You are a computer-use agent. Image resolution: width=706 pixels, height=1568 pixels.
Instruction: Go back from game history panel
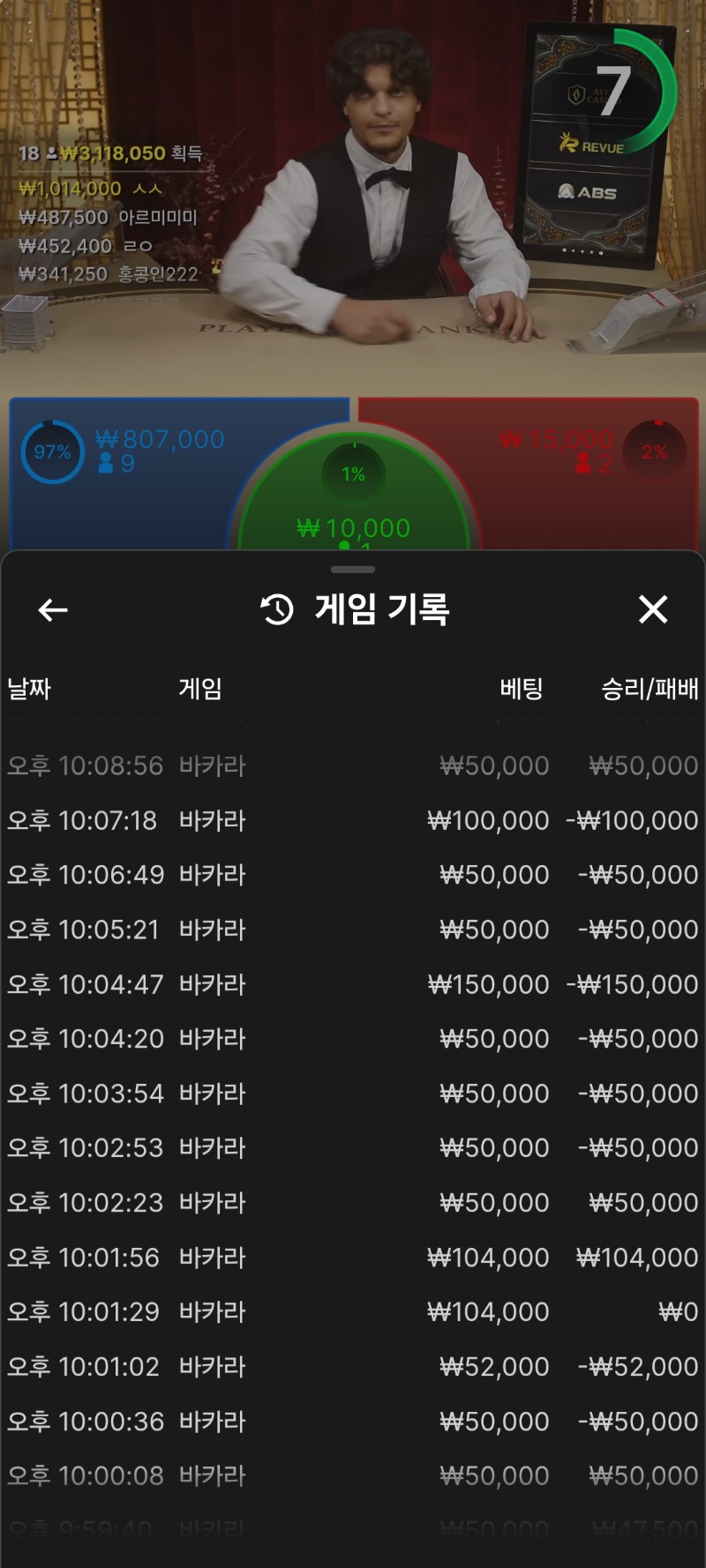53,609
